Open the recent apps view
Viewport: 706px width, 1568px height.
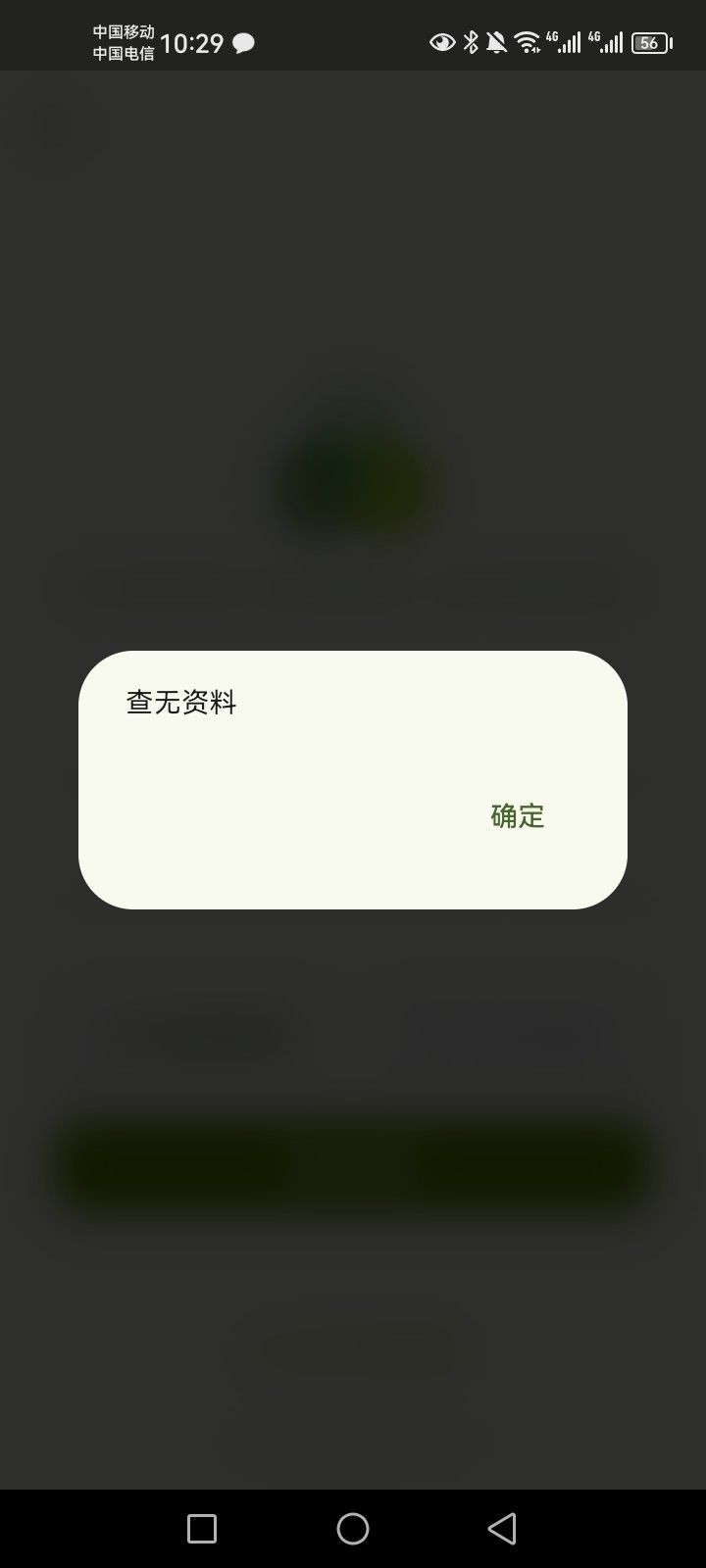pyautogui.click(x=202, y=1528)
